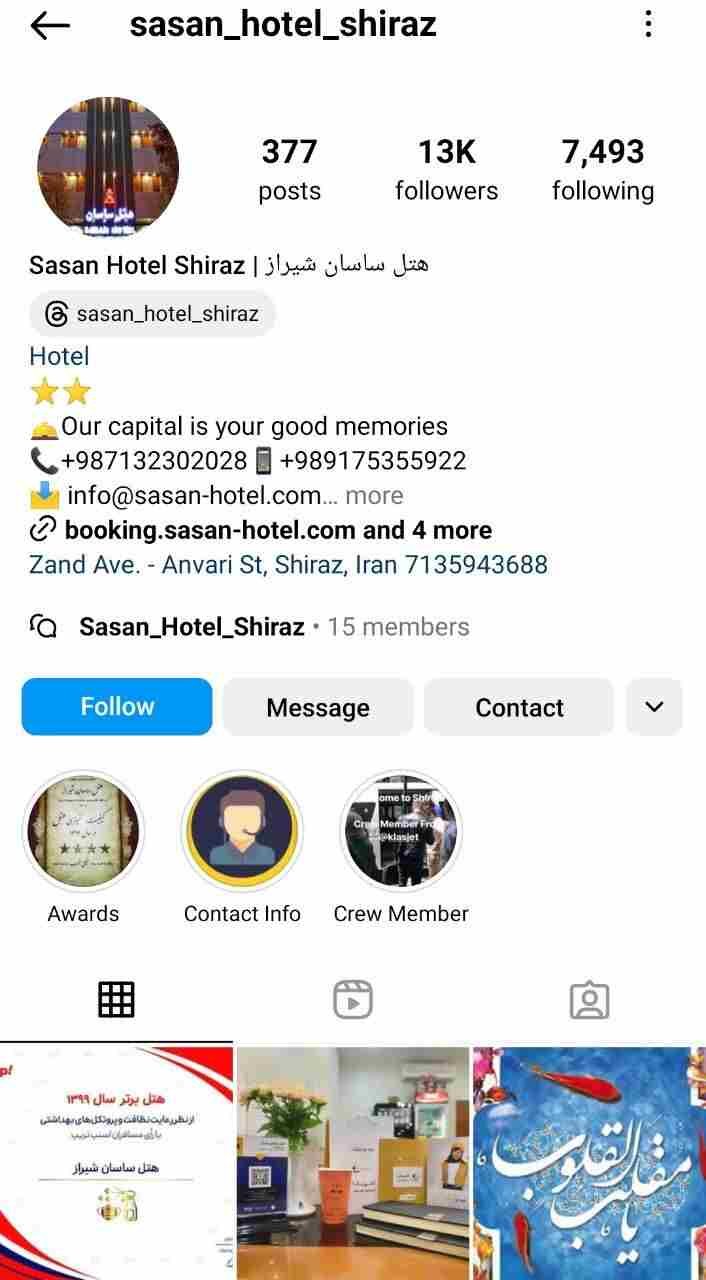Screen dimensions: 706x1280
Task: View the 13K followers list
Action: click(446, 170)
